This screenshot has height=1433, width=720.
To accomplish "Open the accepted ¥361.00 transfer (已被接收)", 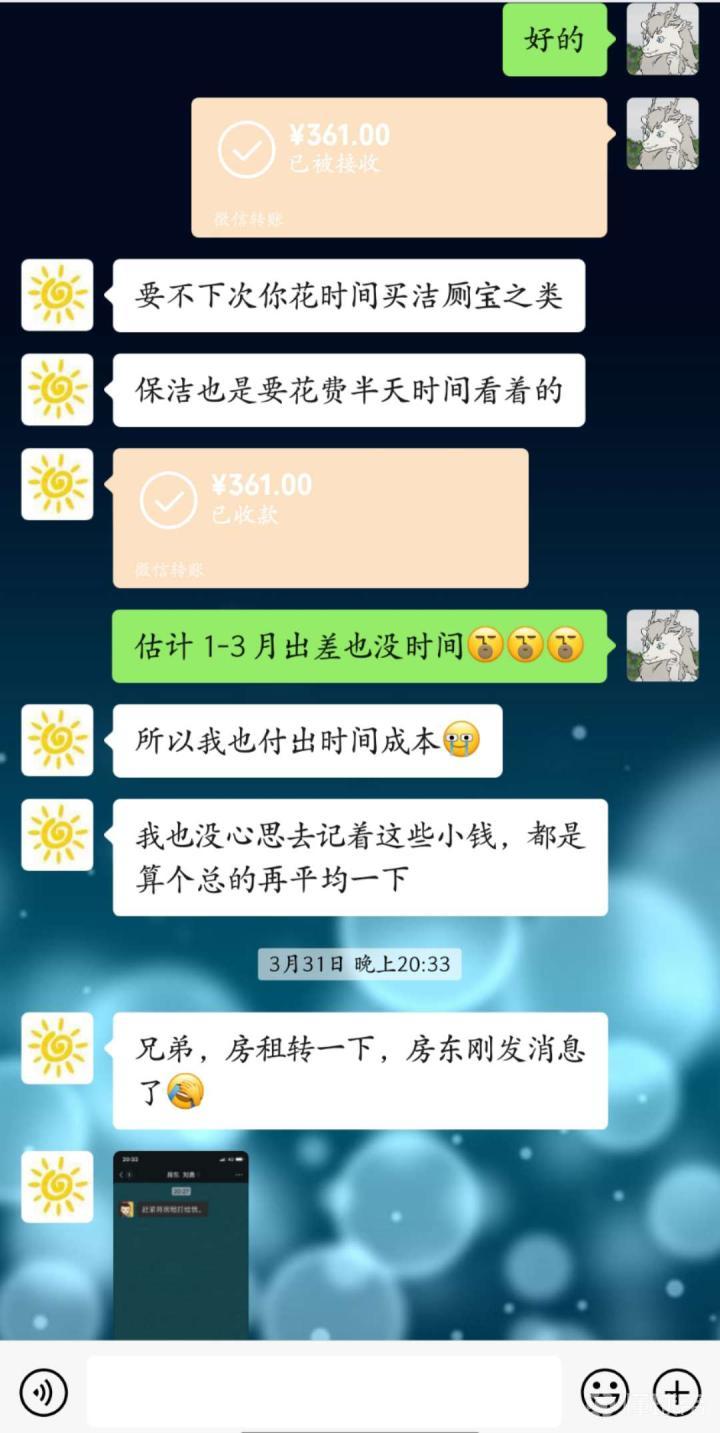I will coord(399,167).
